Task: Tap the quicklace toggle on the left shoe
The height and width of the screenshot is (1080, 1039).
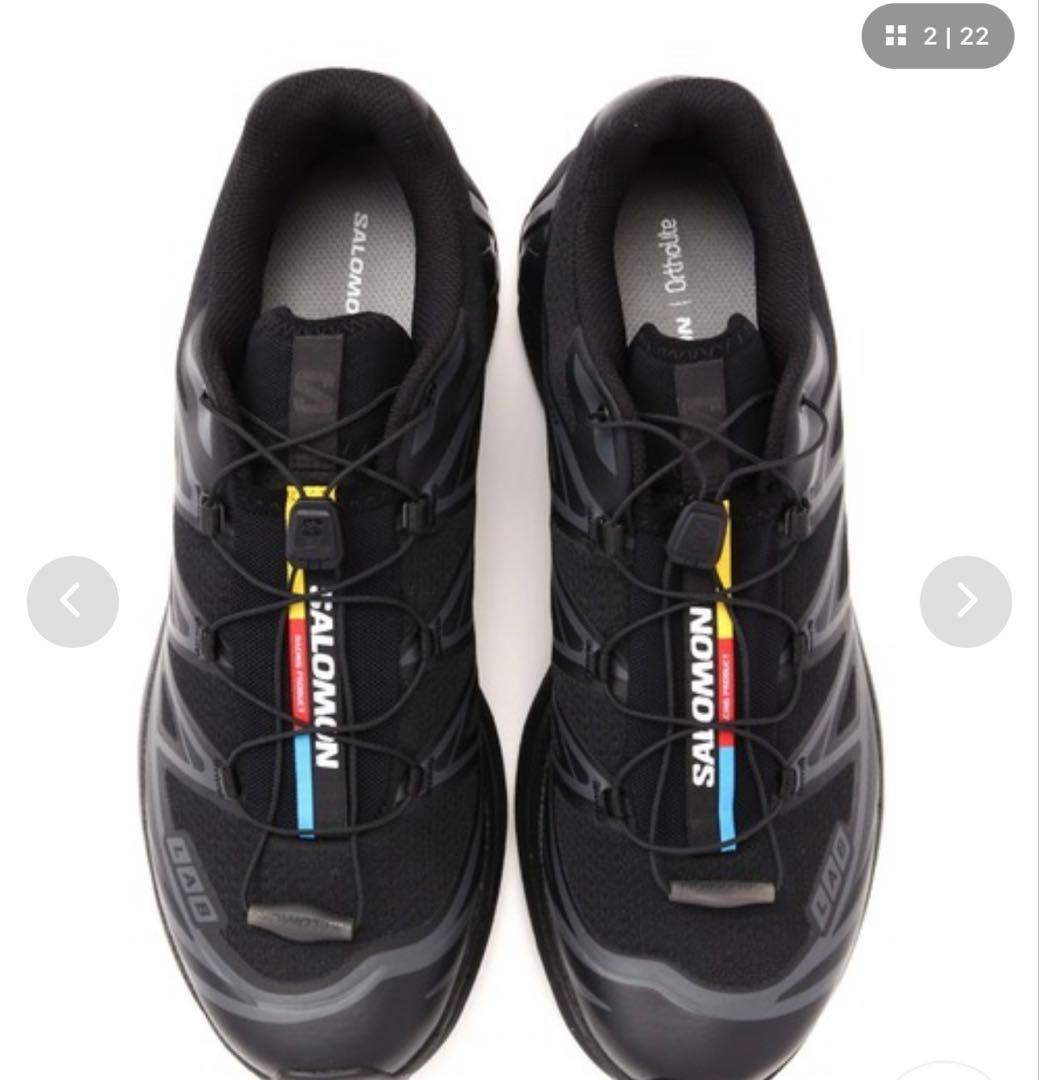Action: (315, 530)
